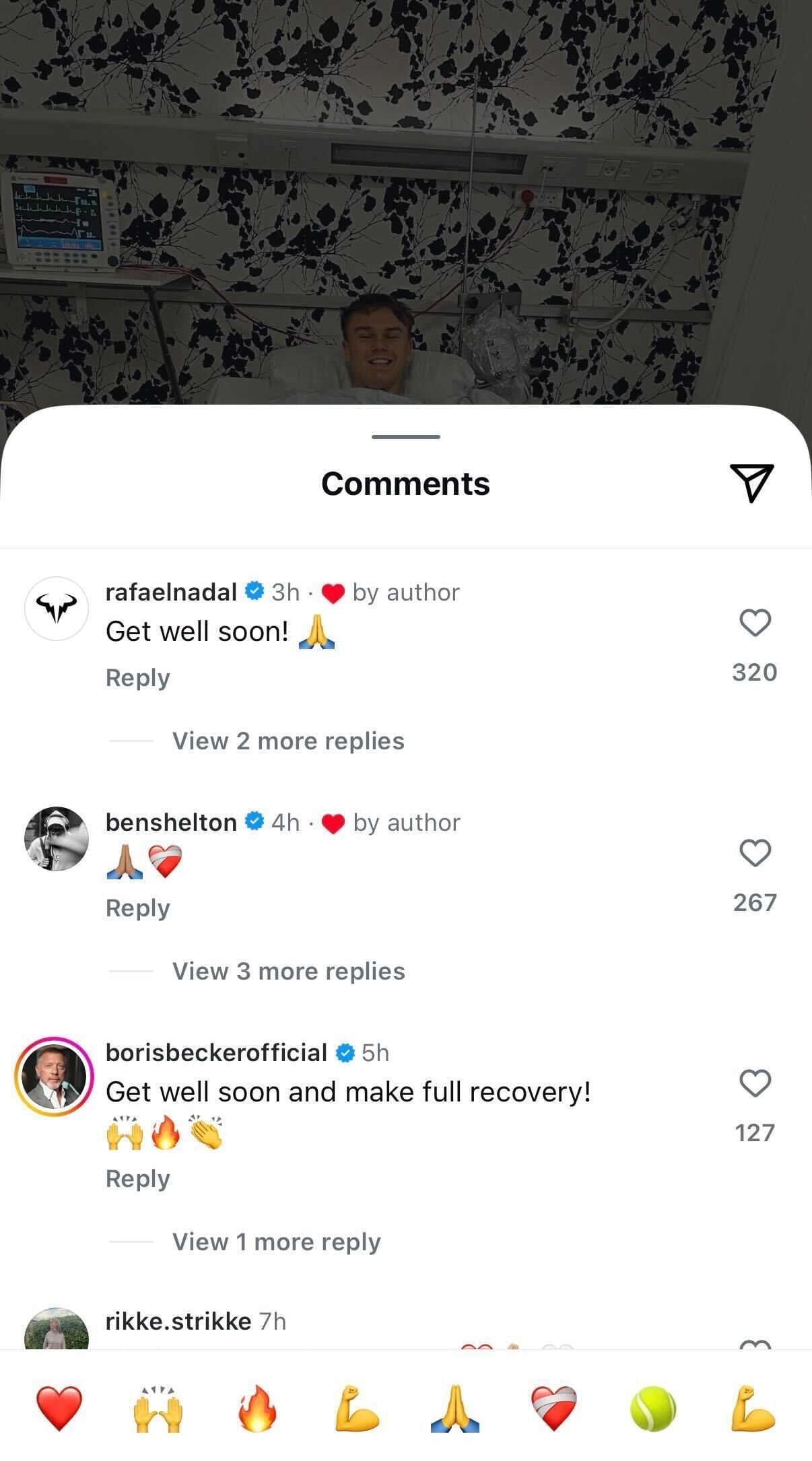Viewport: 812px width, 1461px height.
Task: Insert the tennis ball emoji
Action: 653,1407
